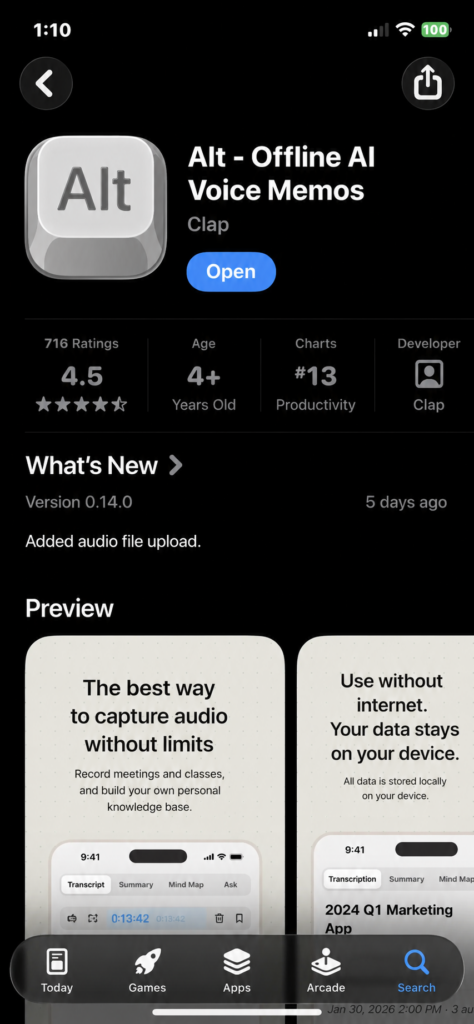
Task: Open the Productivity charts ranking
Action: [315, 375]
